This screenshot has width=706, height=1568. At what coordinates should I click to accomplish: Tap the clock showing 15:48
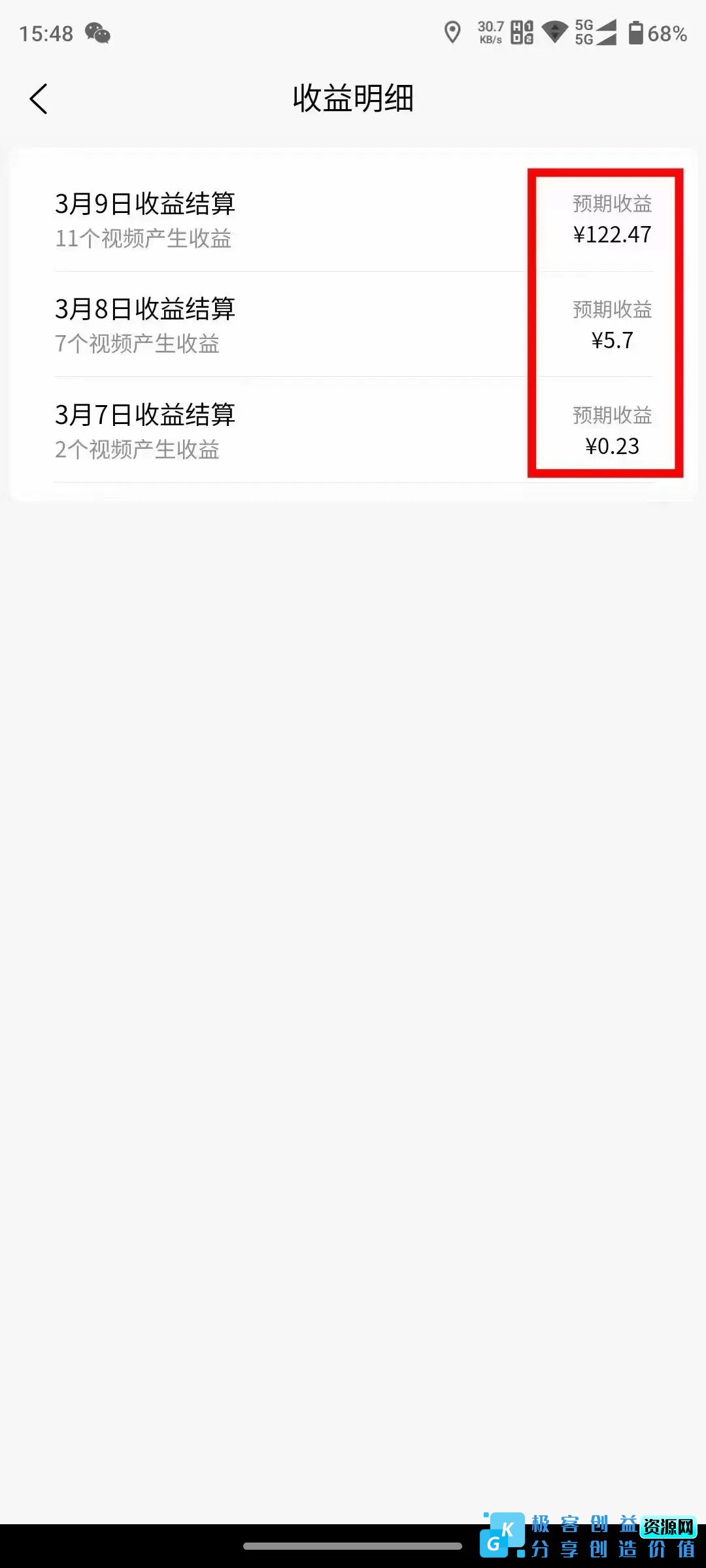click(46, 33)
